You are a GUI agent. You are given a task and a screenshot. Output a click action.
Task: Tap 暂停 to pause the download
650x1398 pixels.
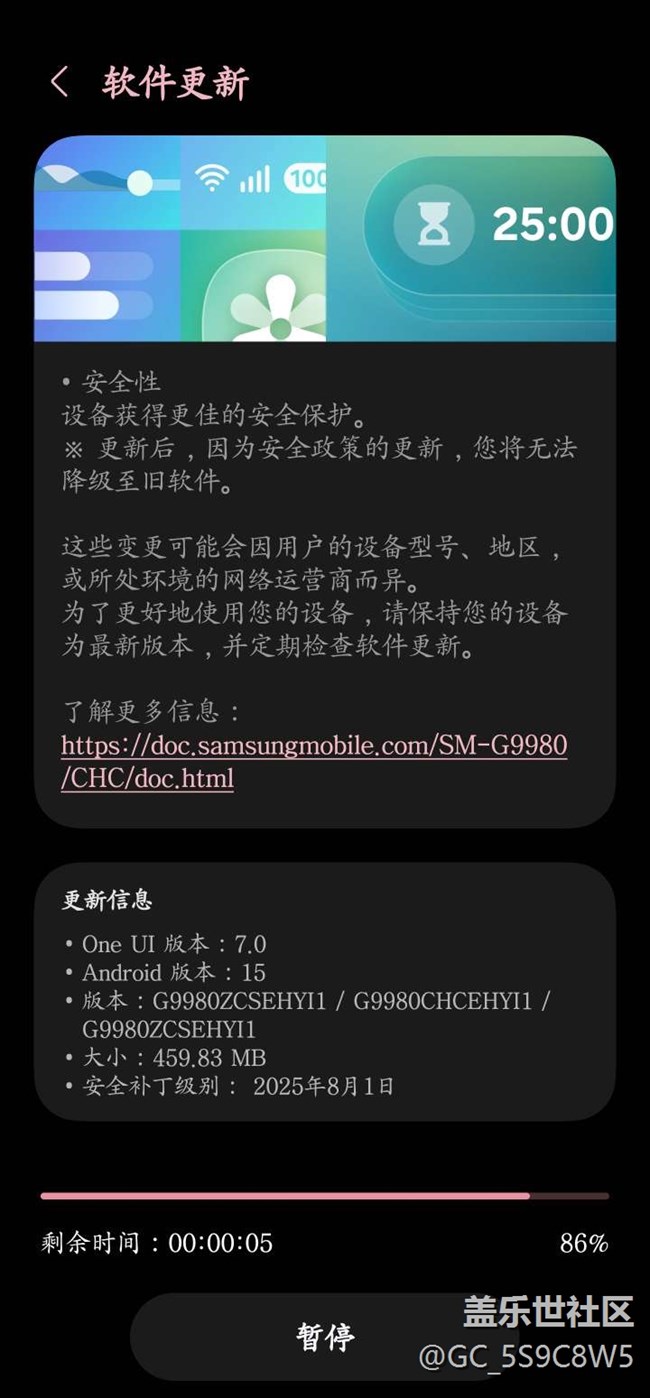click(x=325, y=1337)
